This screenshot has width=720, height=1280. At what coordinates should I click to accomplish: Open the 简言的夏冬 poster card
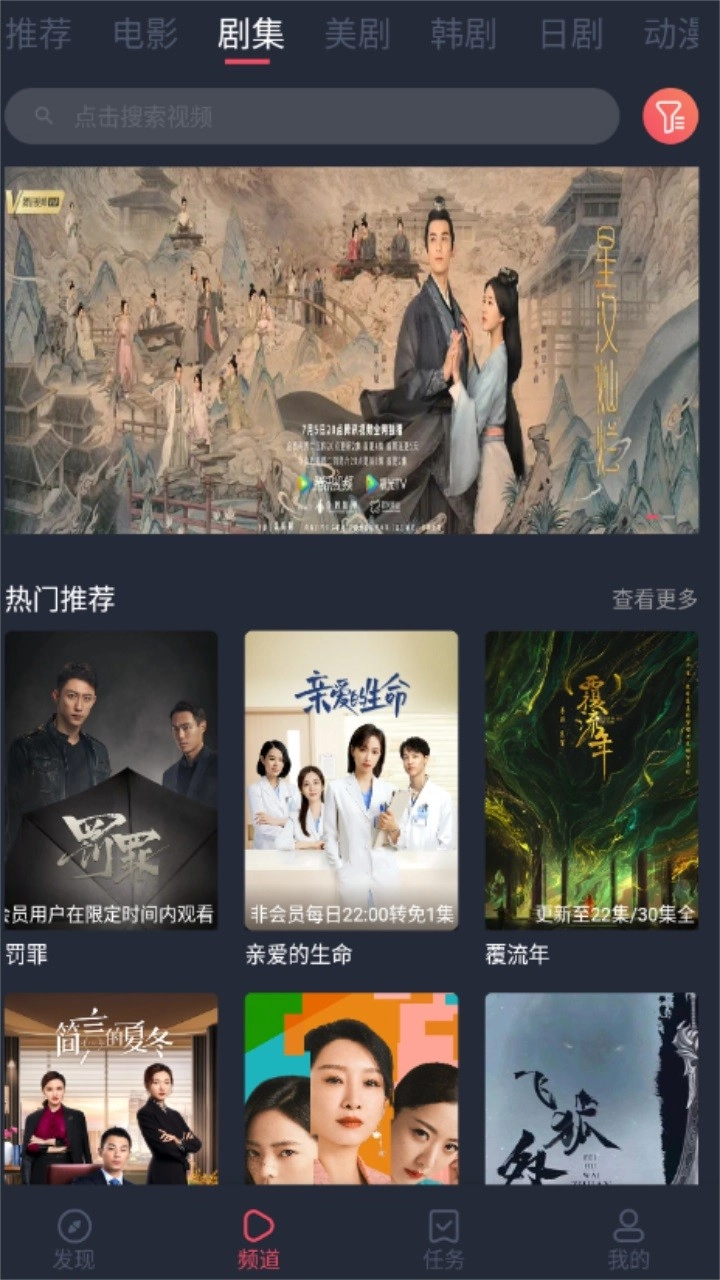[x=111, y=1088]
